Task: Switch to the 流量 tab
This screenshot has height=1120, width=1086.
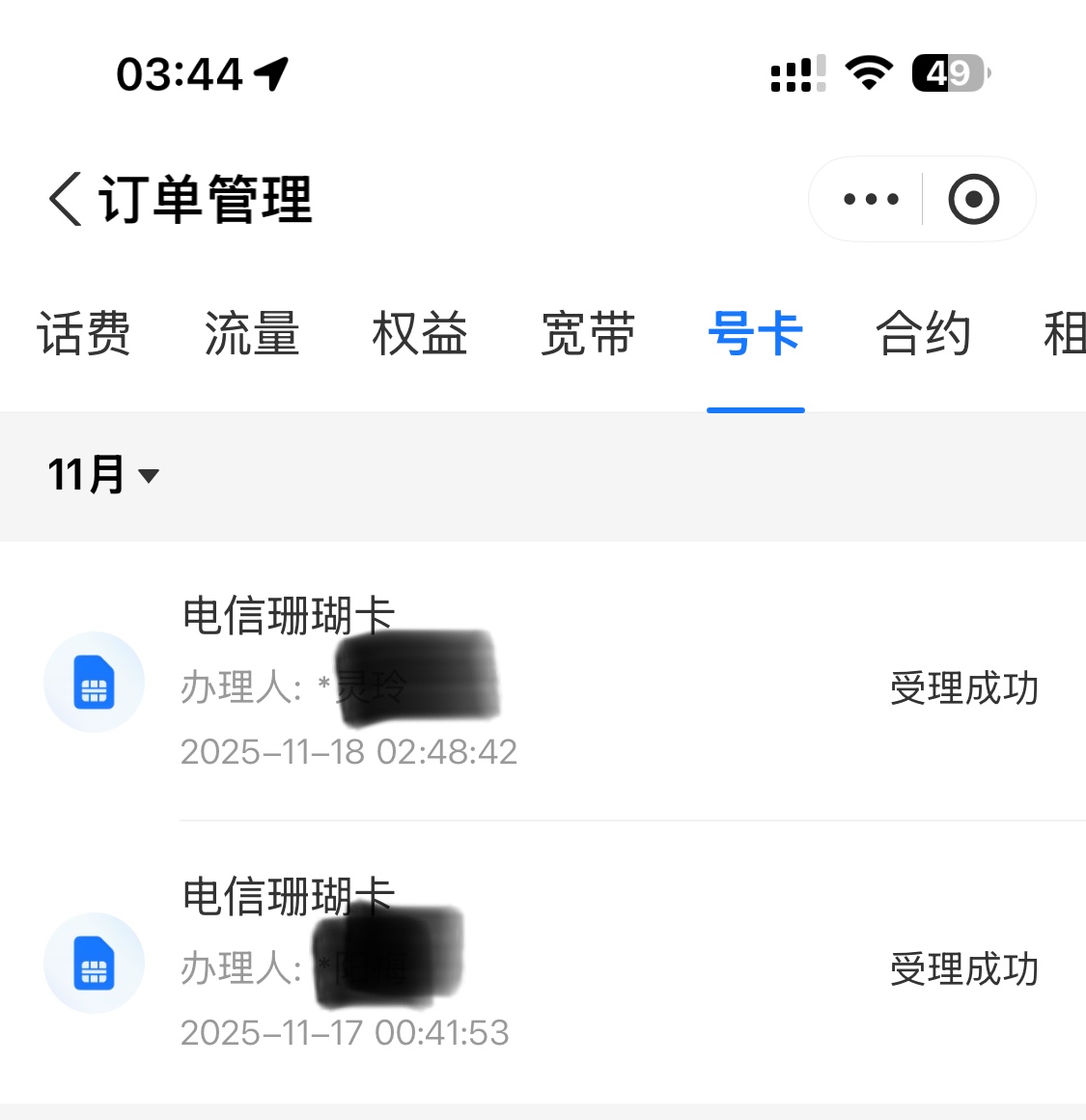Action: [252, 334]
